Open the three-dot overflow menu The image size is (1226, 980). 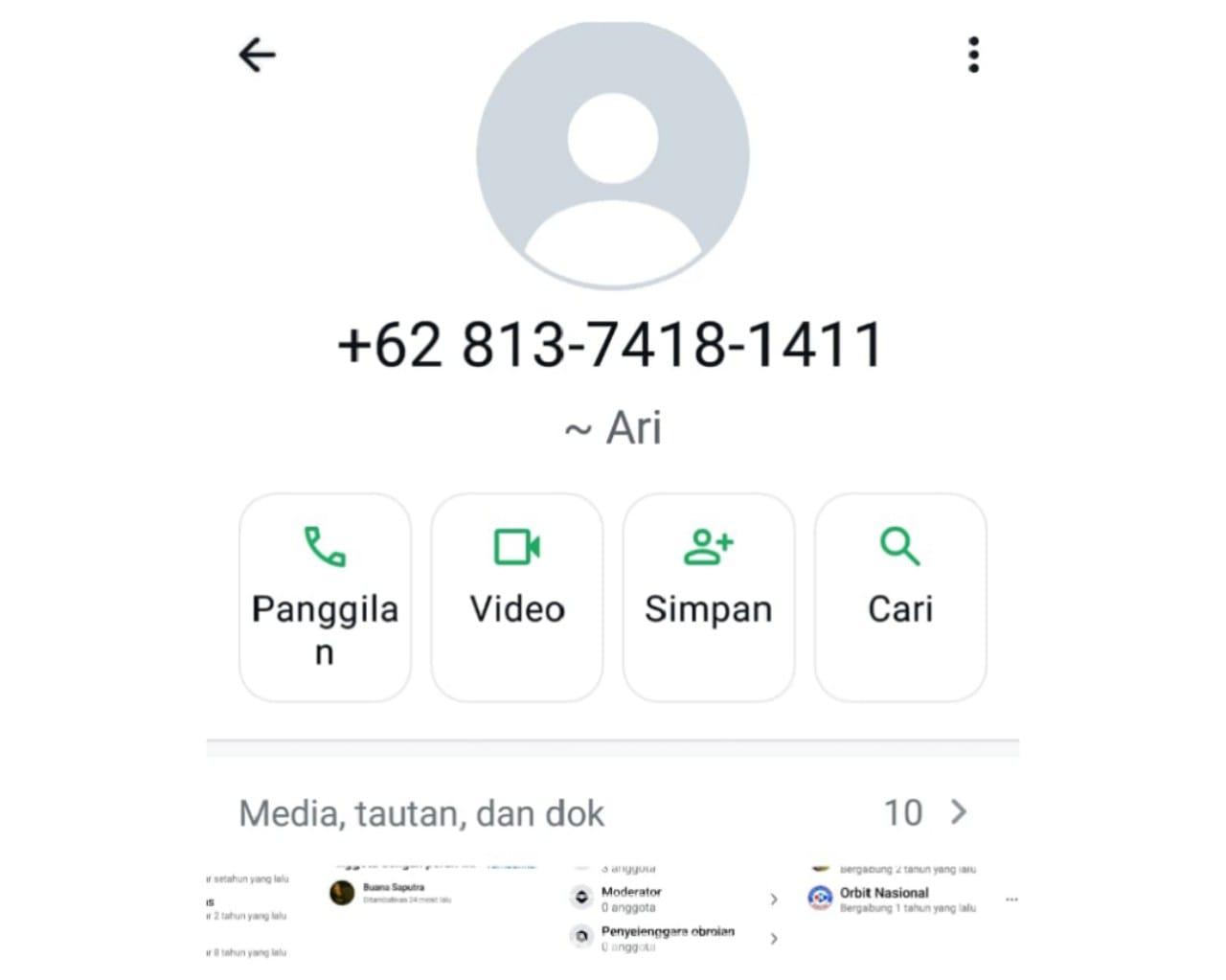[973, 55]
